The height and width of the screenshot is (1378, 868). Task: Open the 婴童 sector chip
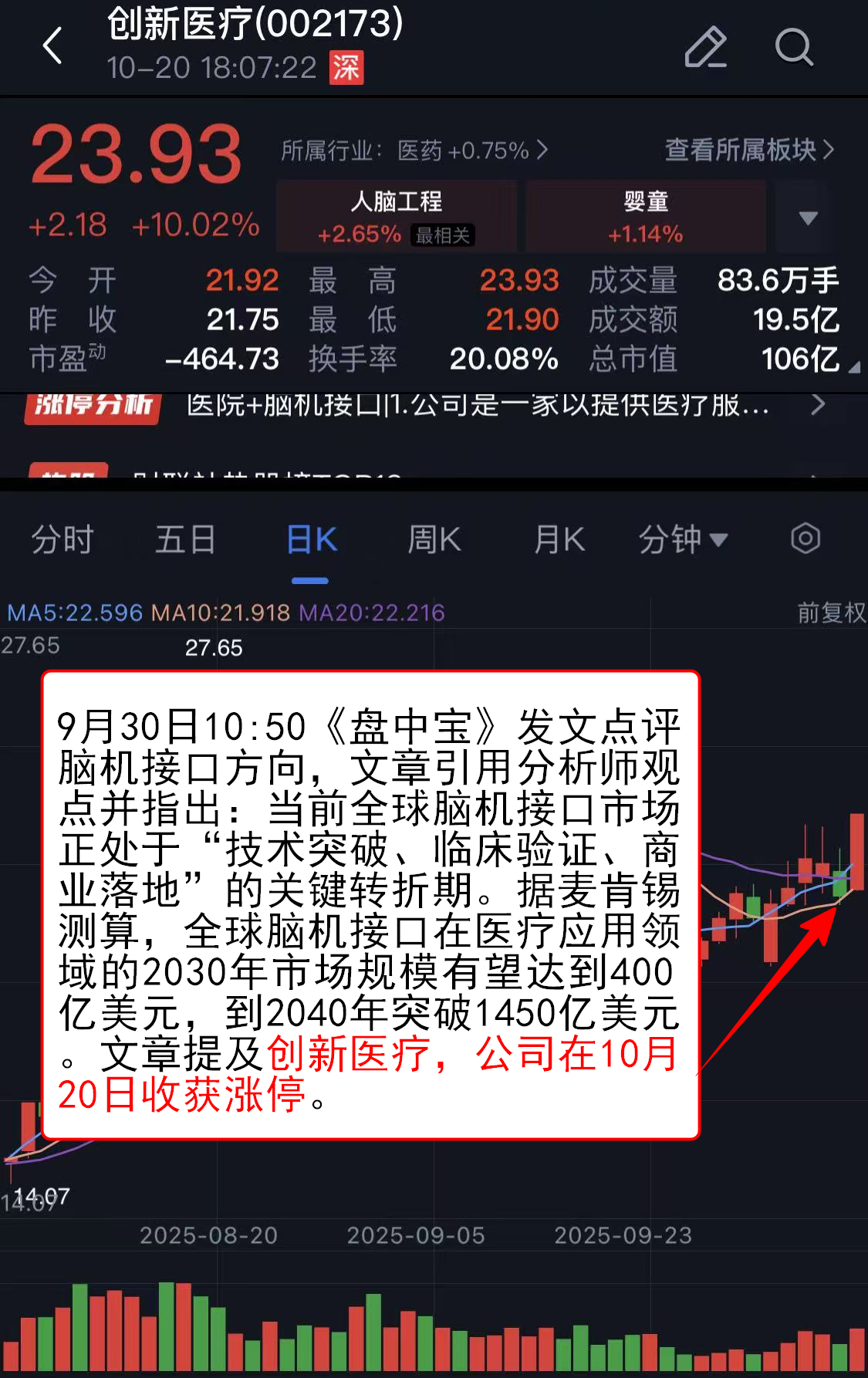[646, 217]
